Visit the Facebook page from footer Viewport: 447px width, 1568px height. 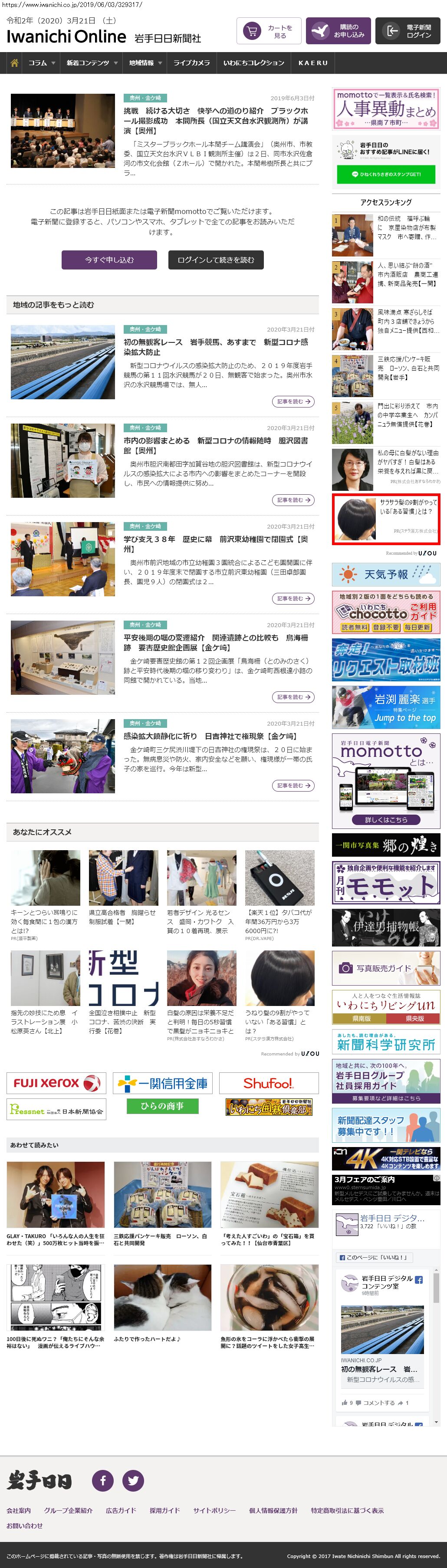point(102,1480)
